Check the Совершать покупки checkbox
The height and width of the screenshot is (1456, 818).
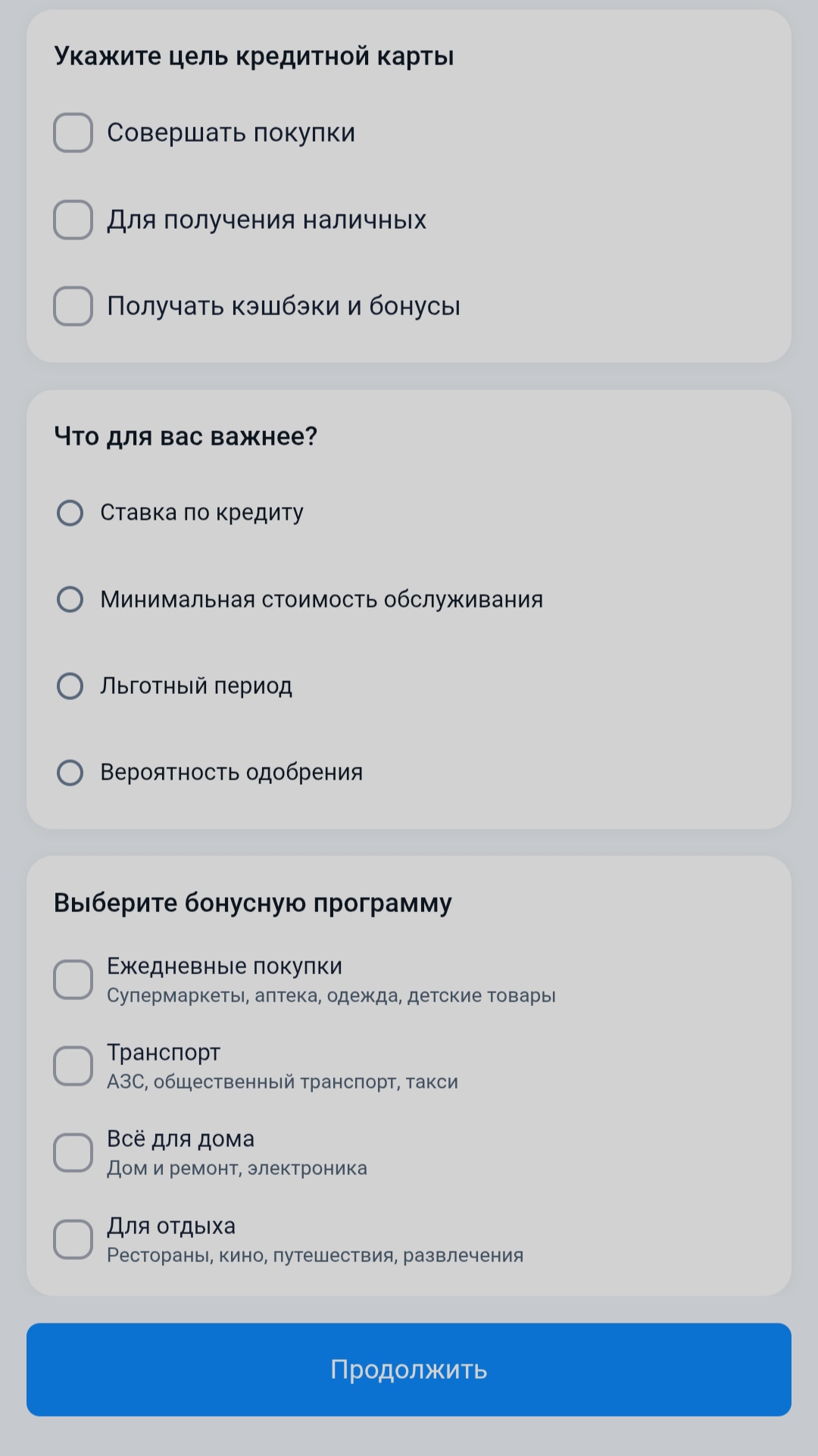tap(73, 133)
